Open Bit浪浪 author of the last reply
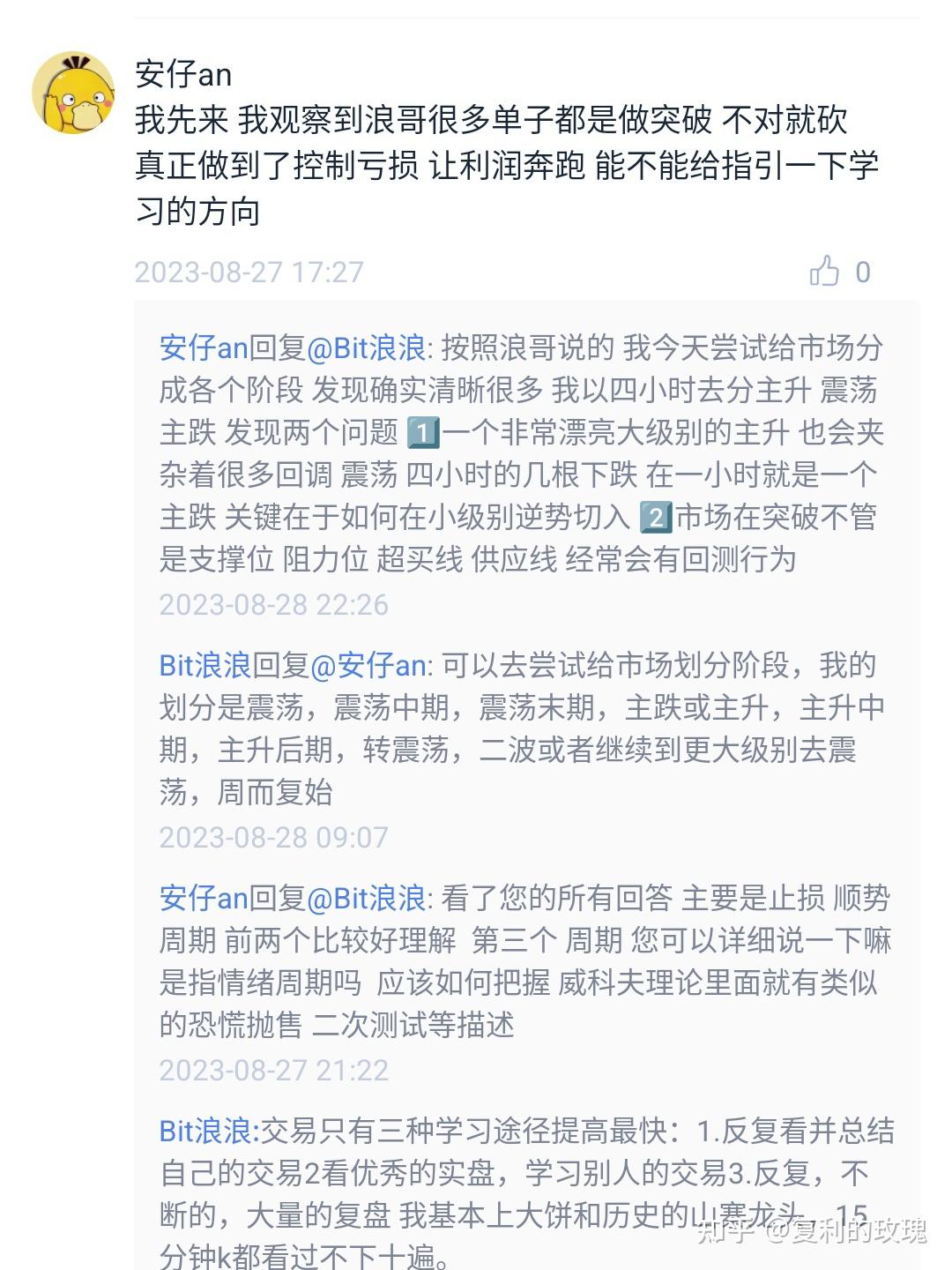The width and height of the screenshot is (952, 1270). 208,1131
